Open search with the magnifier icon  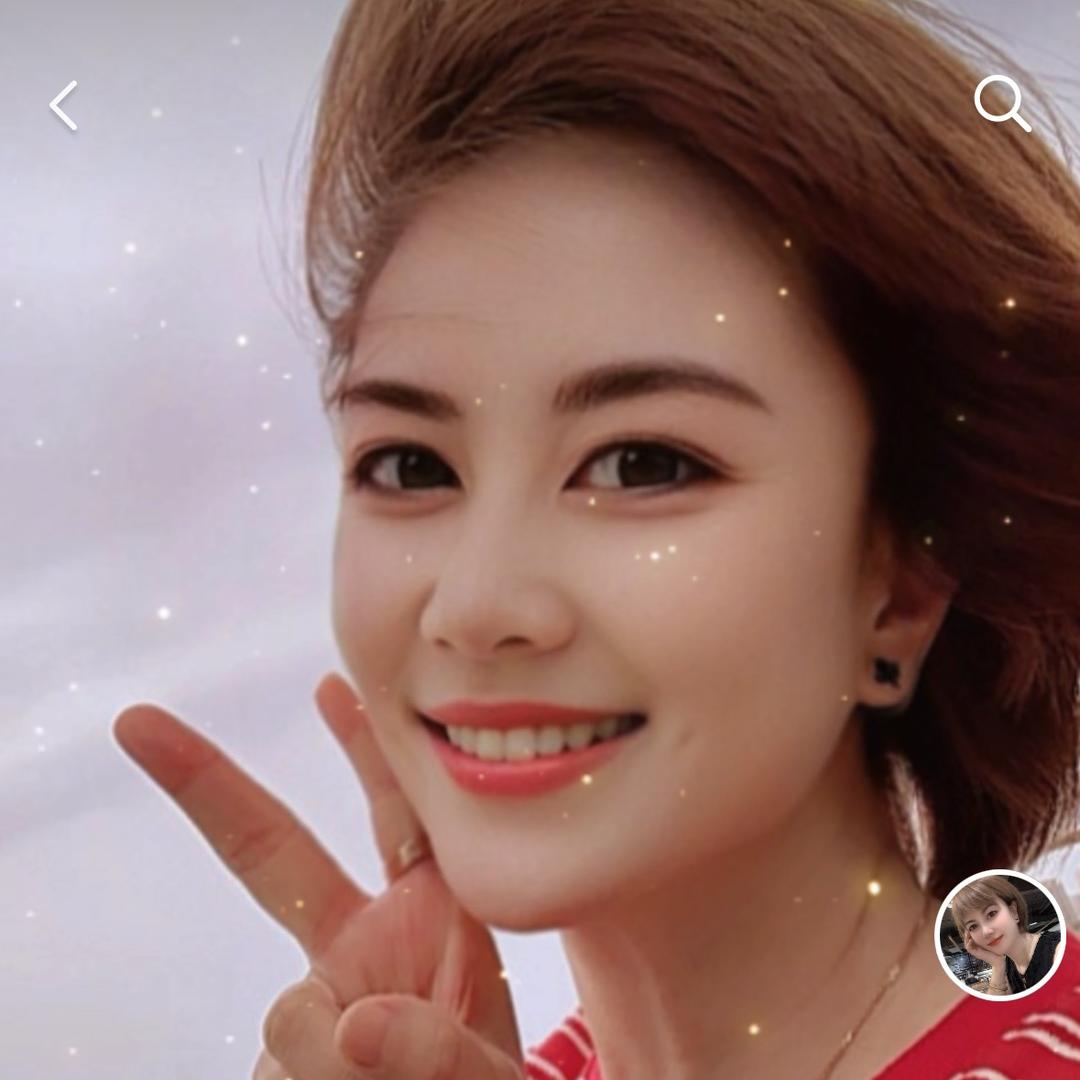[1001, 104]
